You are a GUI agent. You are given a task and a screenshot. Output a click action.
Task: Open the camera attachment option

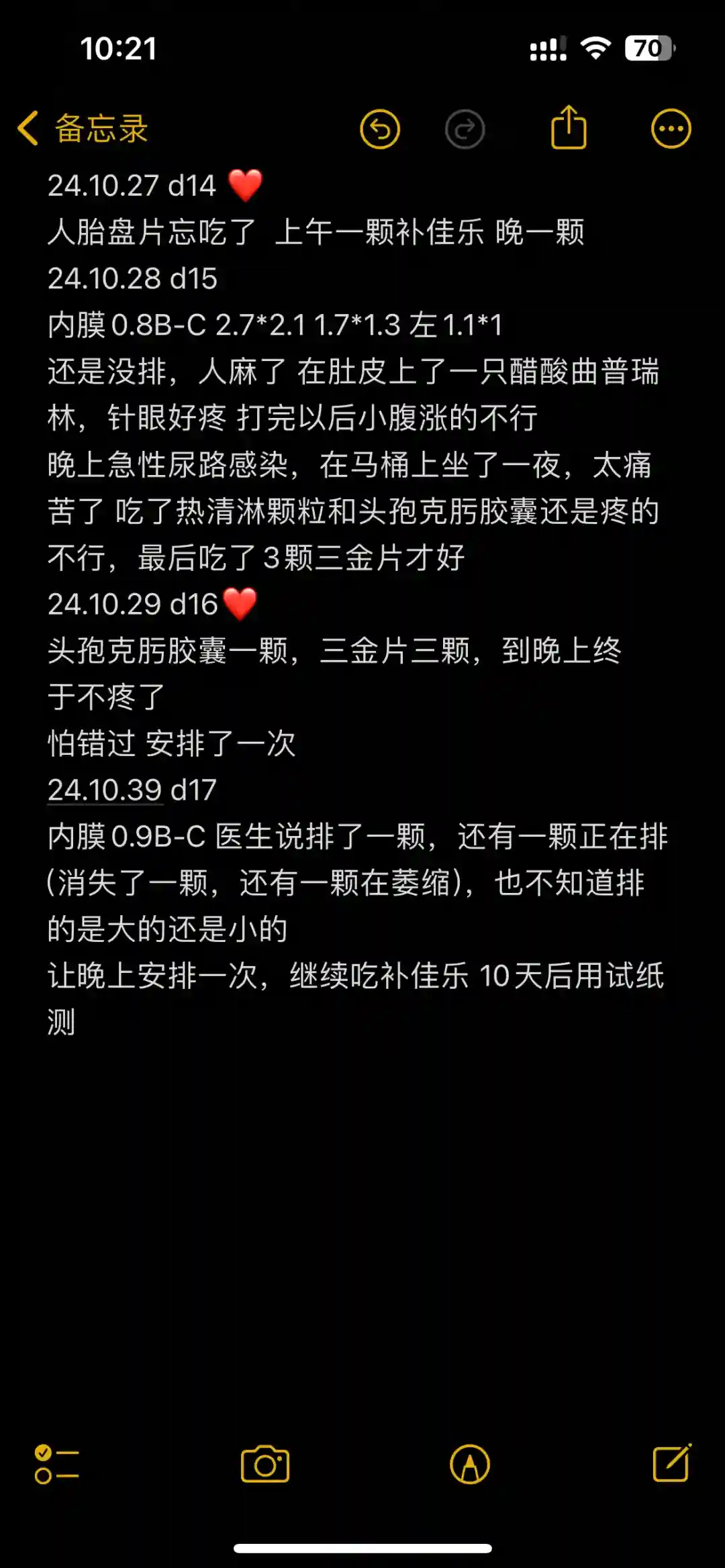click(265, 1465)
